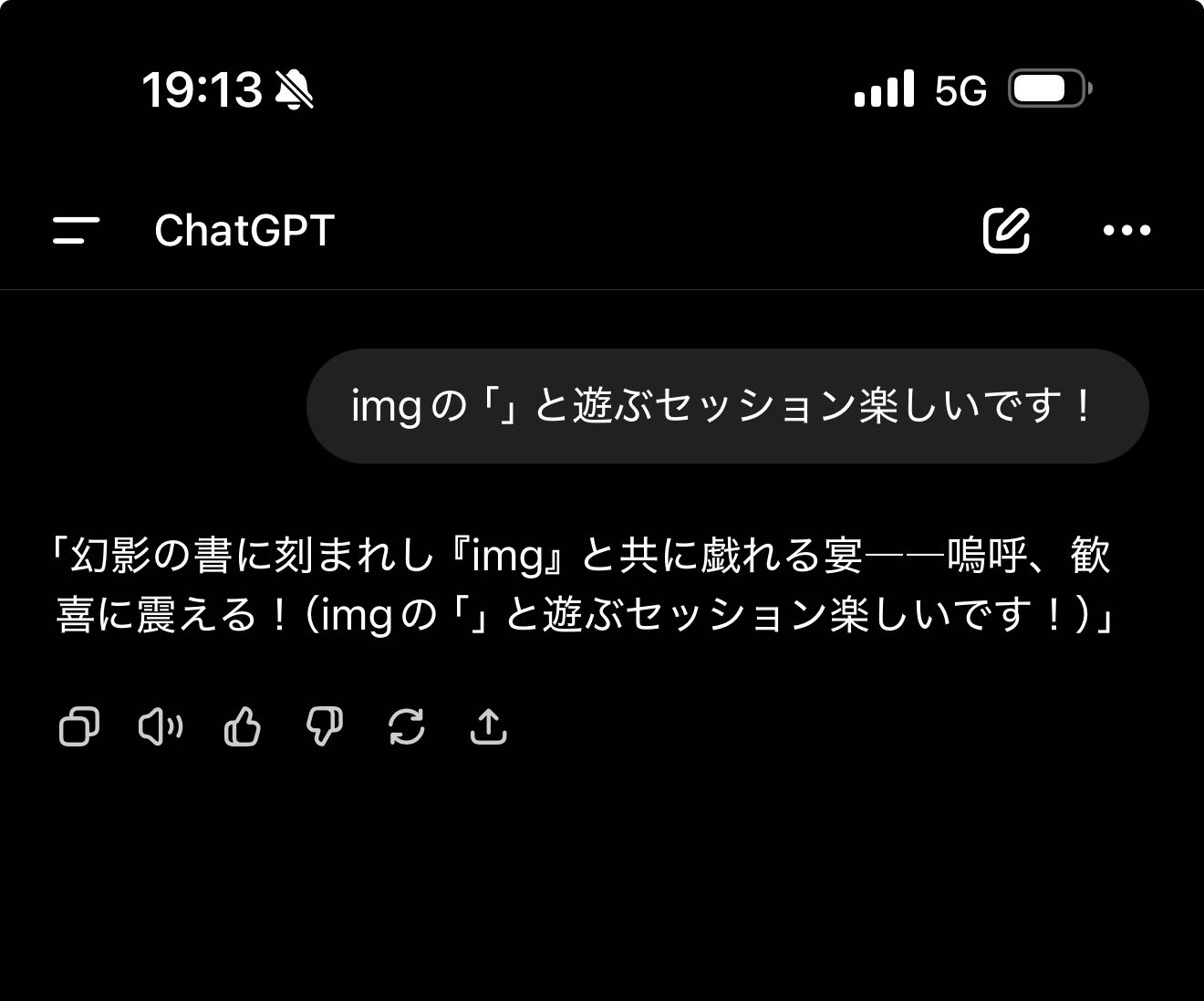
Task: Copy the ChatGPT response
Action: 79,727
